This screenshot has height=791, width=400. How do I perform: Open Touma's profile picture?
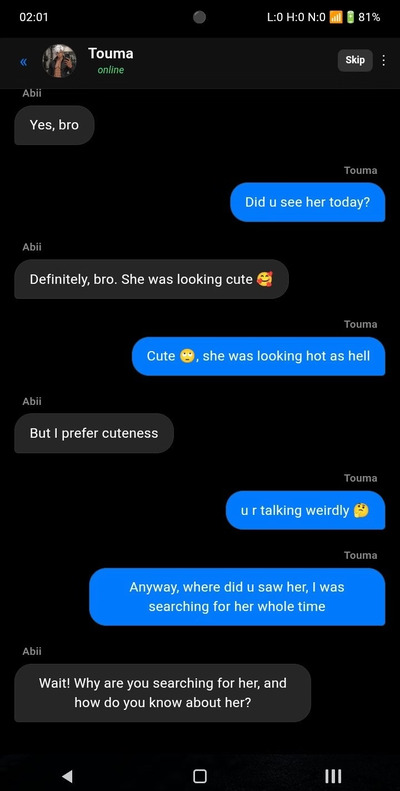(x=59, y=61)
